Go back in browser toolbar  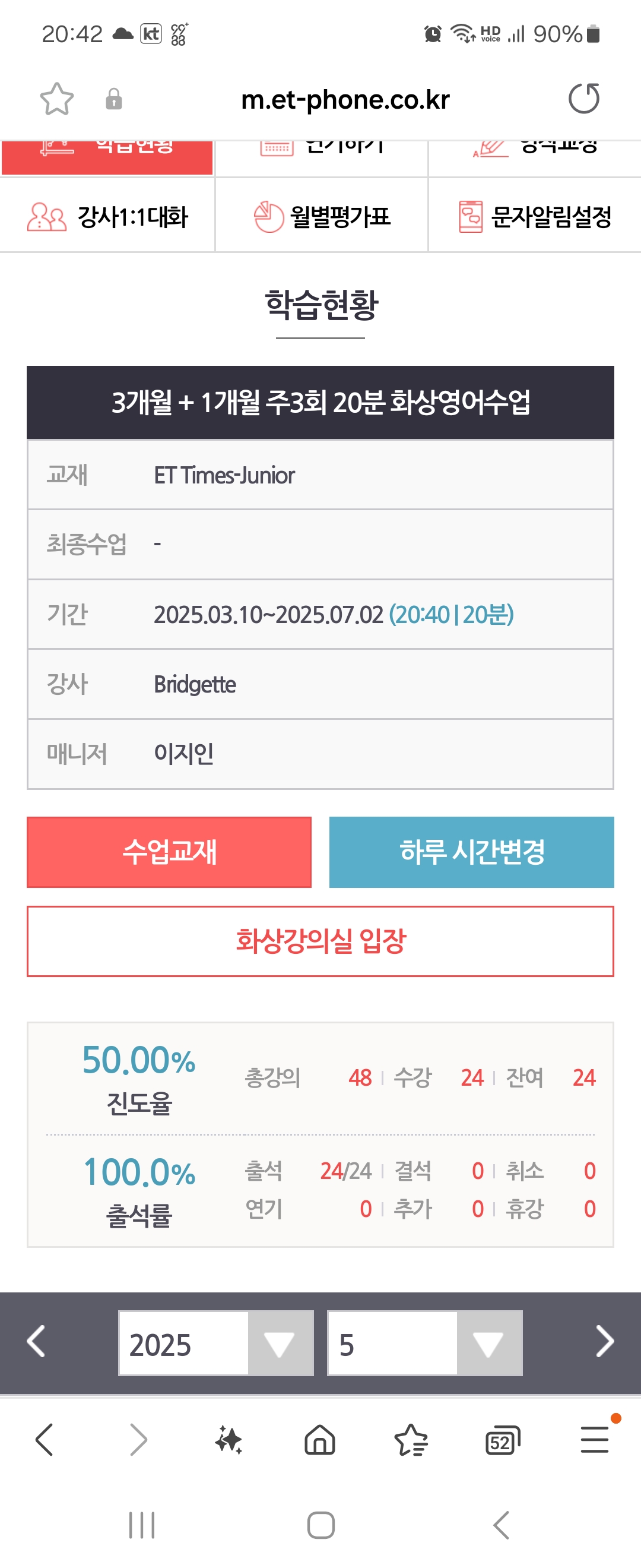pyautogui.click(x=45, y=1440)
